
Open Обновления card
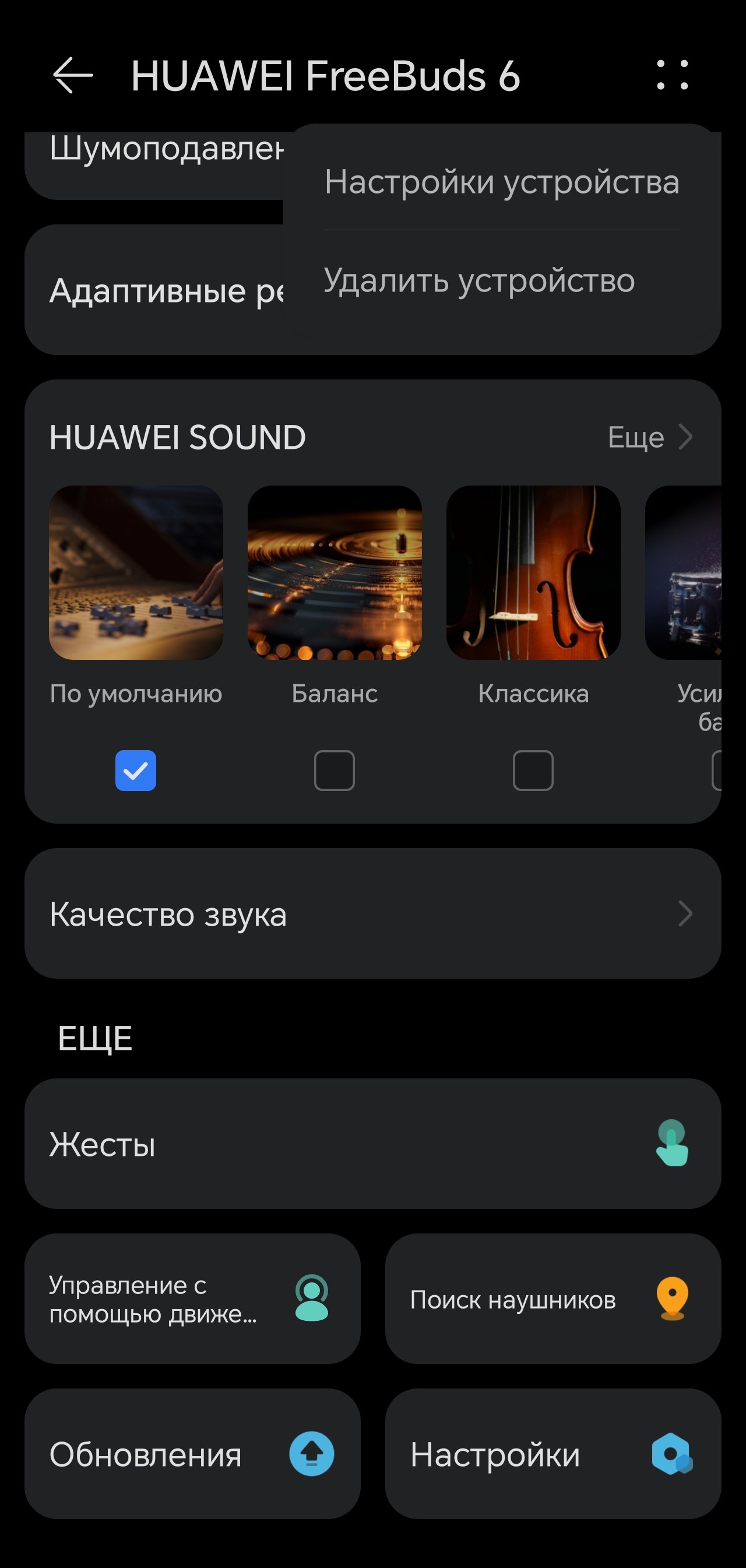pyautogui.click(x=192, y=1454)
